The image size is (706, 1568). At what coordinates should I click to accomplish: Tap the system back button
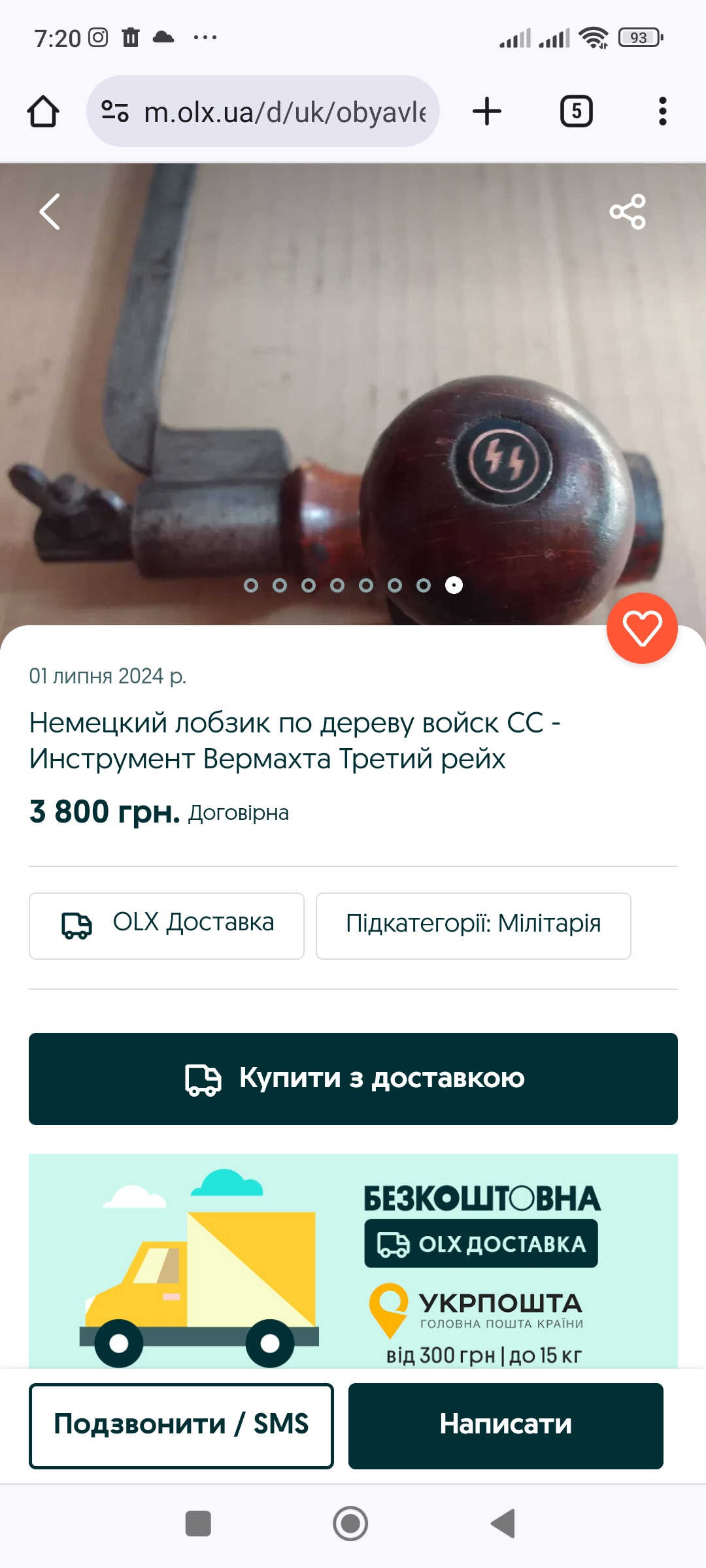503,1524
